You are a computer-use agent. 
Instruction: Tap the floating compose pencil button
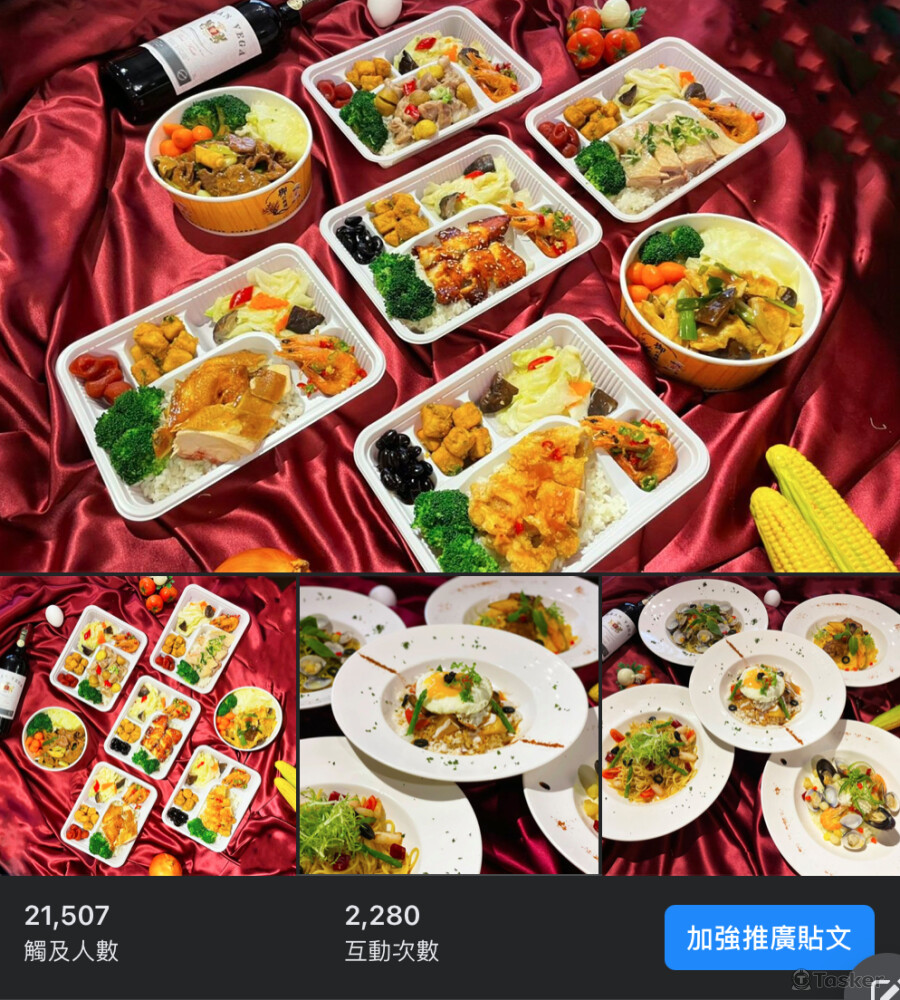tap(885, 988)
